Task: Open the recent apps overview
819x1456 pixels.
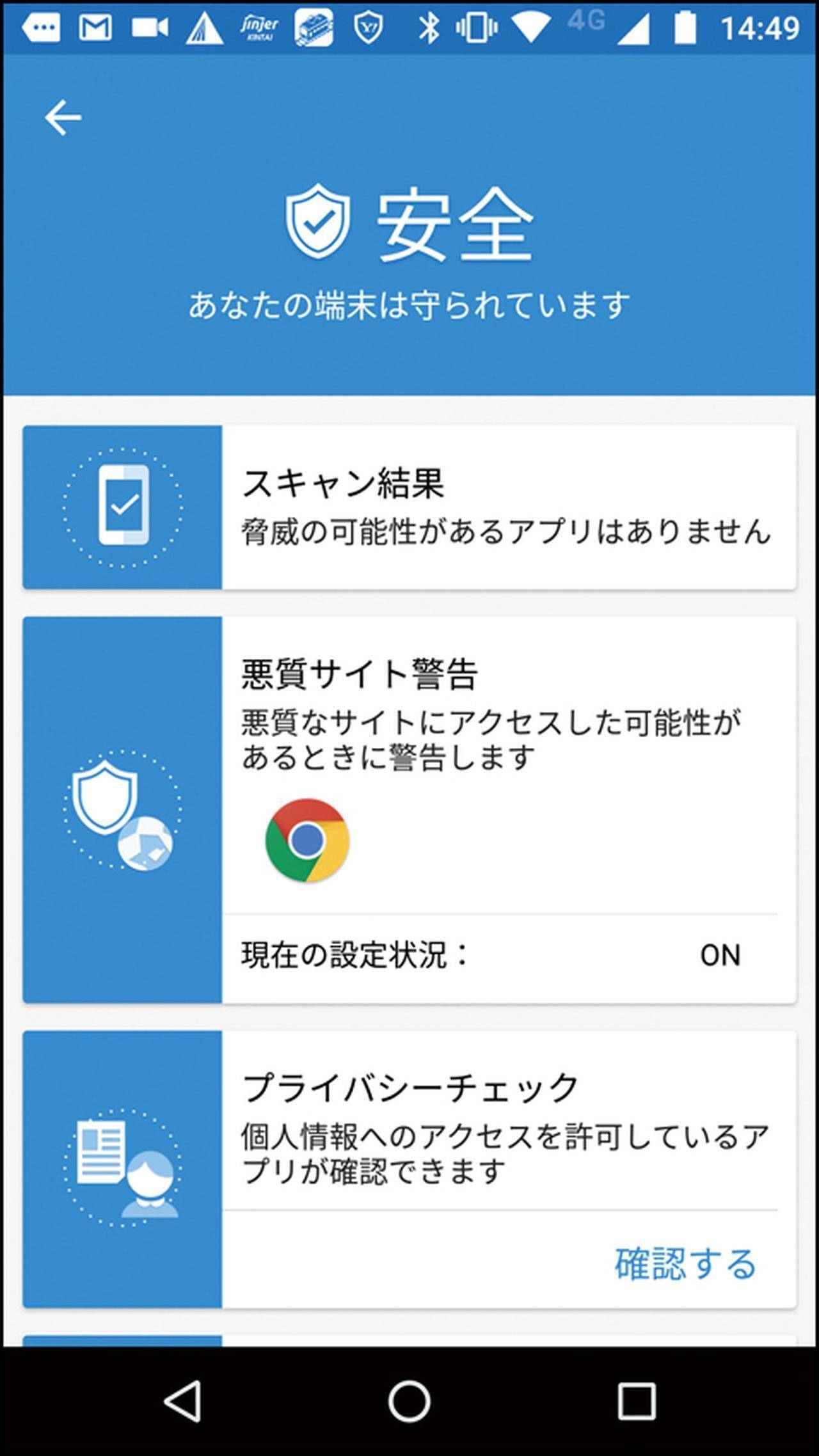Action: [x=636, y=1401]
